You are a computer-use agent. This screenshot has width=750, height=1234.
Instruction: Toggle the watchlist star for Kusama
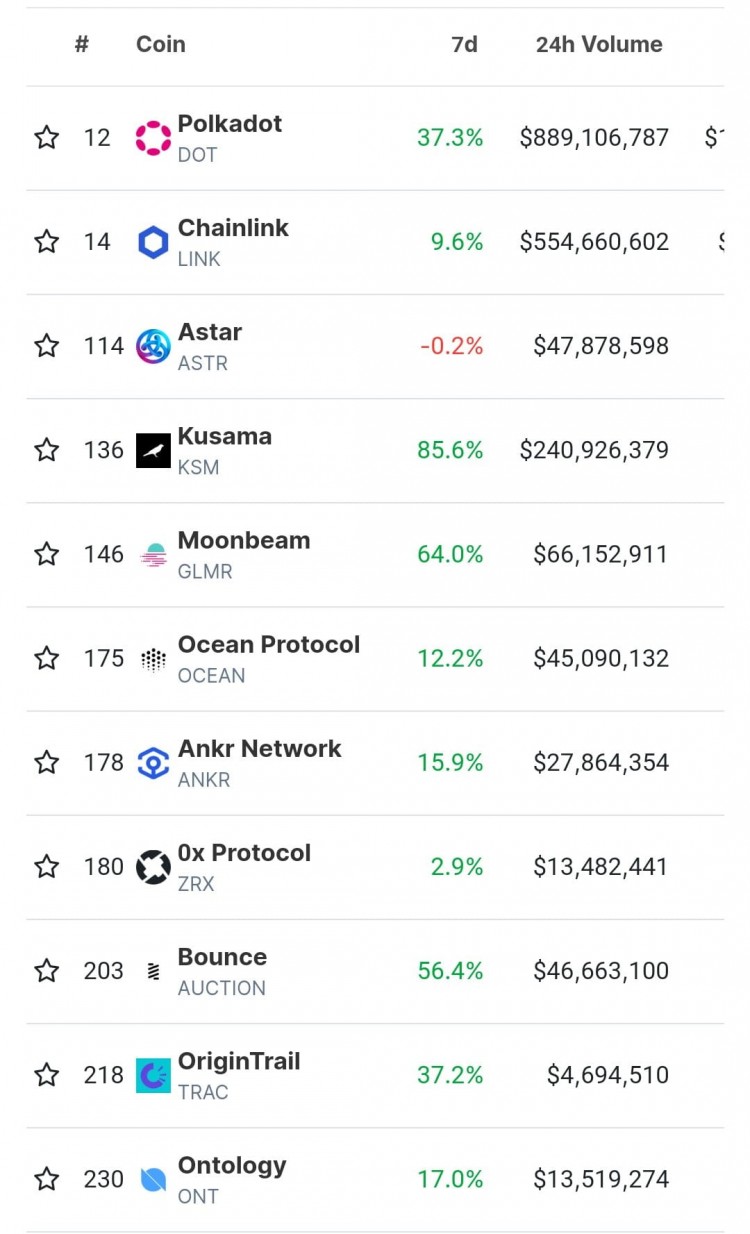click(46, 450)
